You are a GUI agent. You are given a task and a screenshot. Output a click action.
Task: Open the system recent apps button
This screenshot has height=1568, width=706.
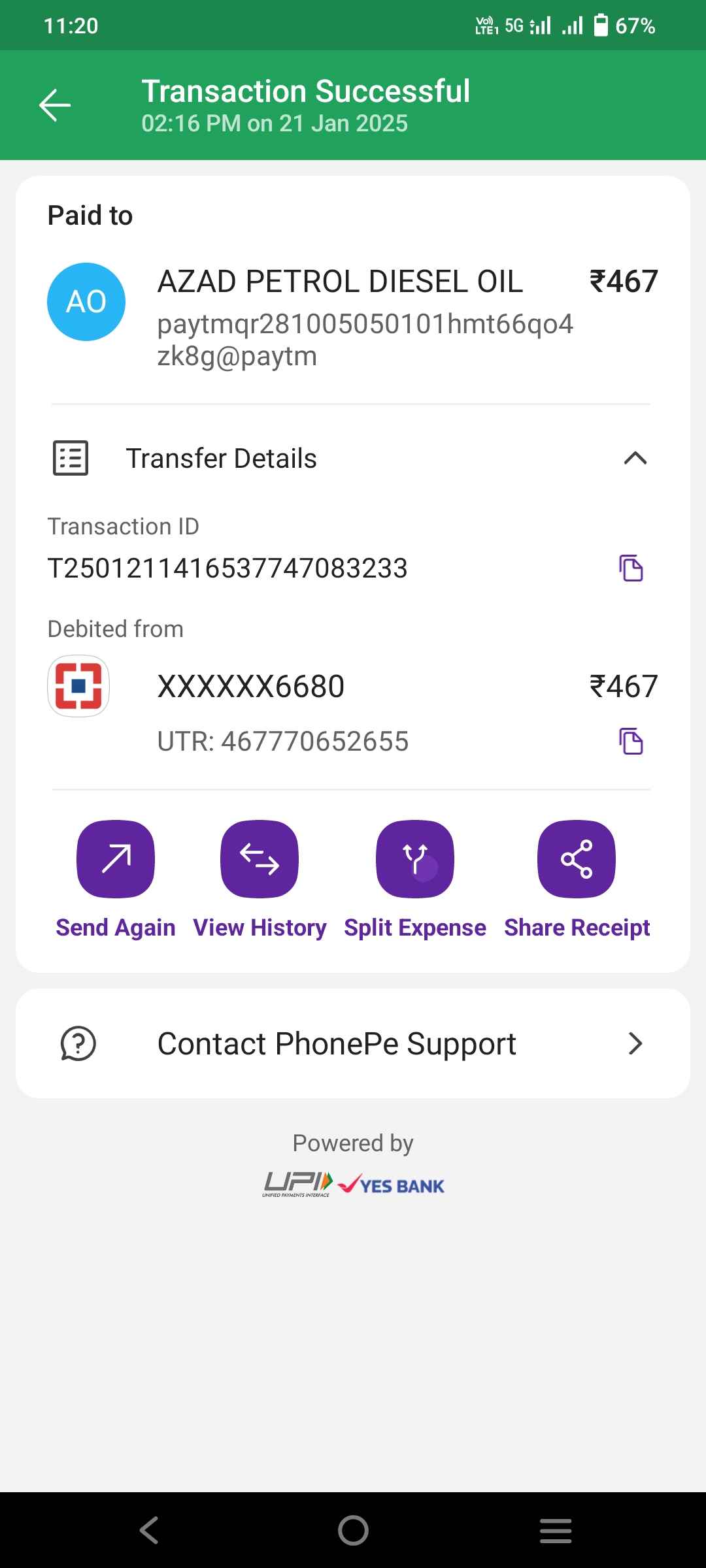[556, 1530]
